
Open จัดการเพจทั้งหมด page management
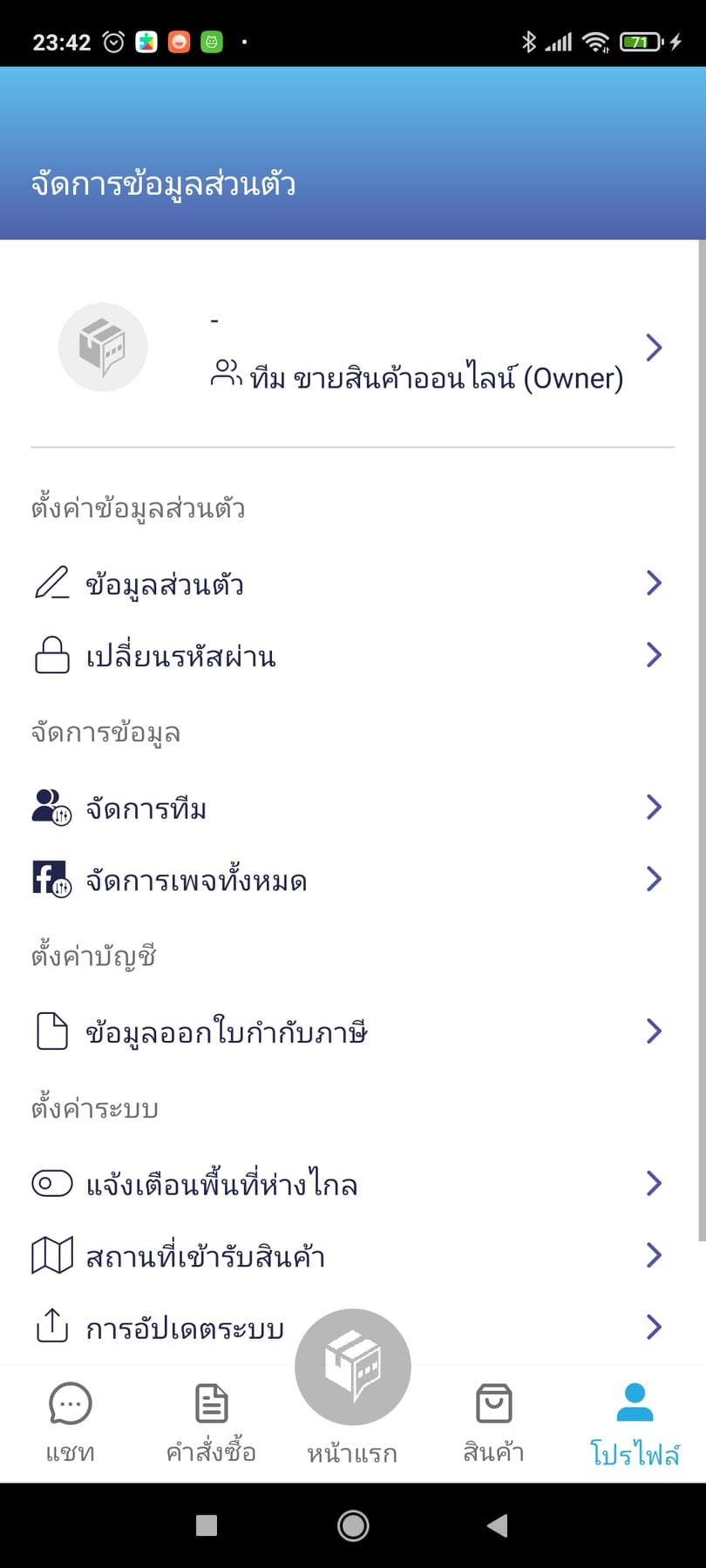[353, 879]
